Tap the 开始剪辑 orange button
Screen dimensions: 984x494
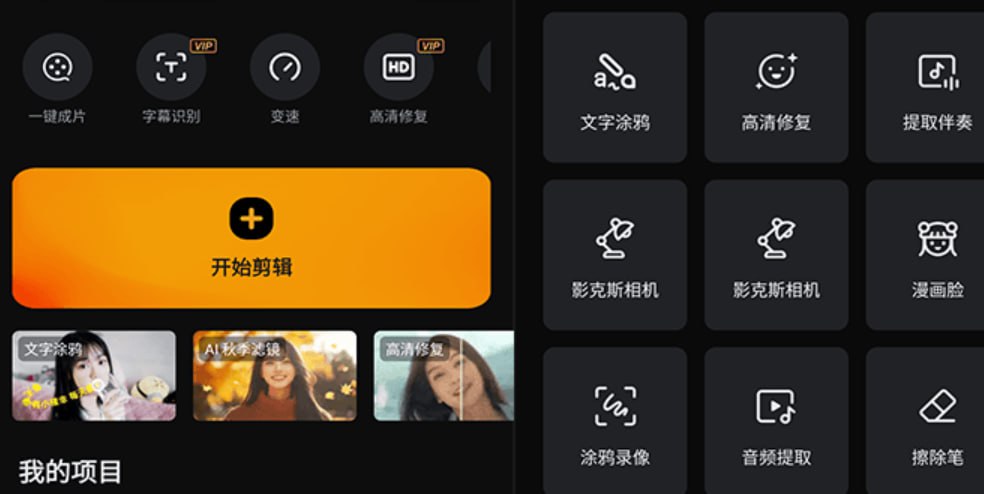coord(251,238)
